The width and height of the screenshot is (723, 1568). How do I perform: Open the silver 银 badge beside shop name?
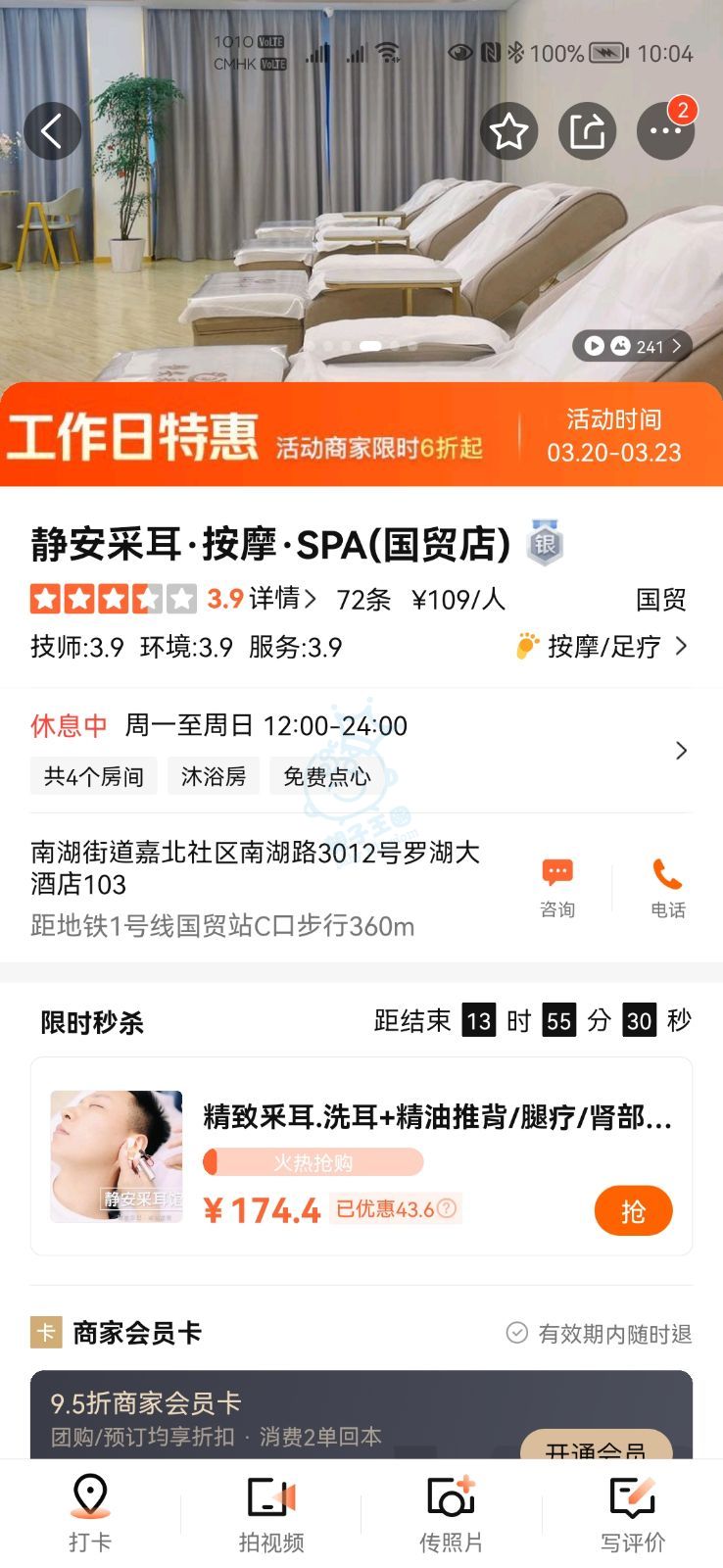(545, 543)
